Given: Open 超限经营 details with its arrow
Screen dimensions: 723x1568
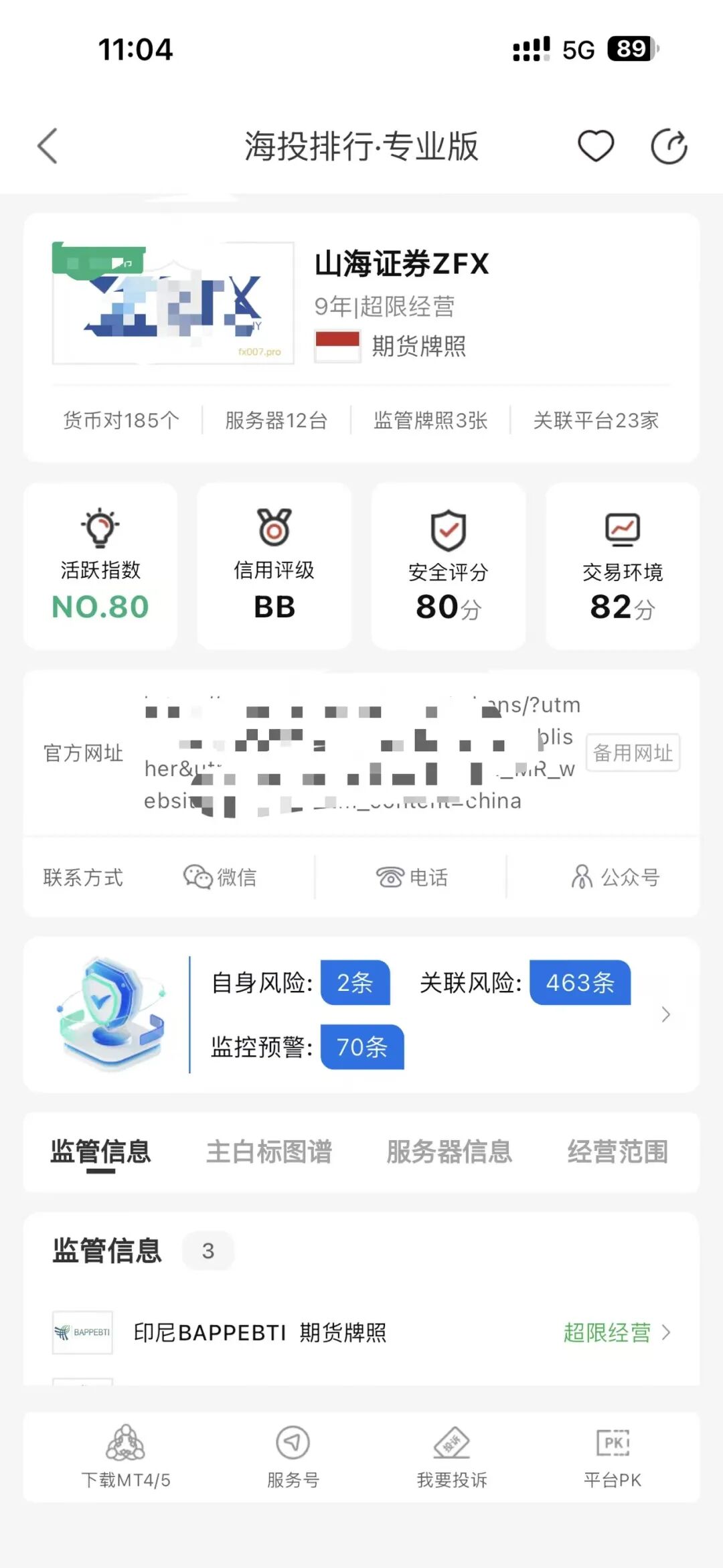Looking at the screenshot, I should pos(665,1332).
